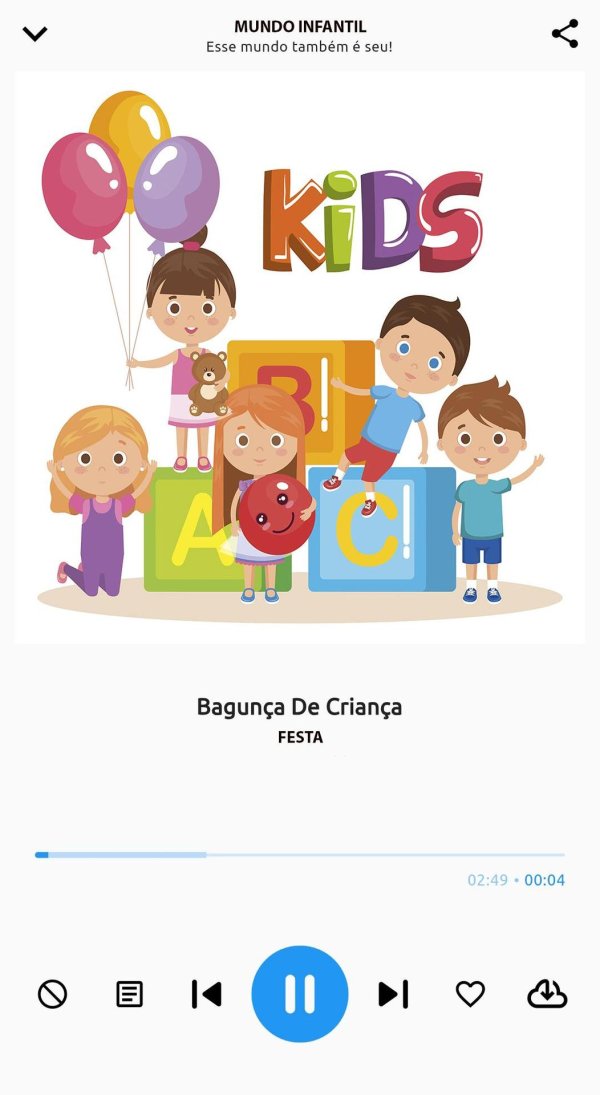Share the current track

pos(565,33)
